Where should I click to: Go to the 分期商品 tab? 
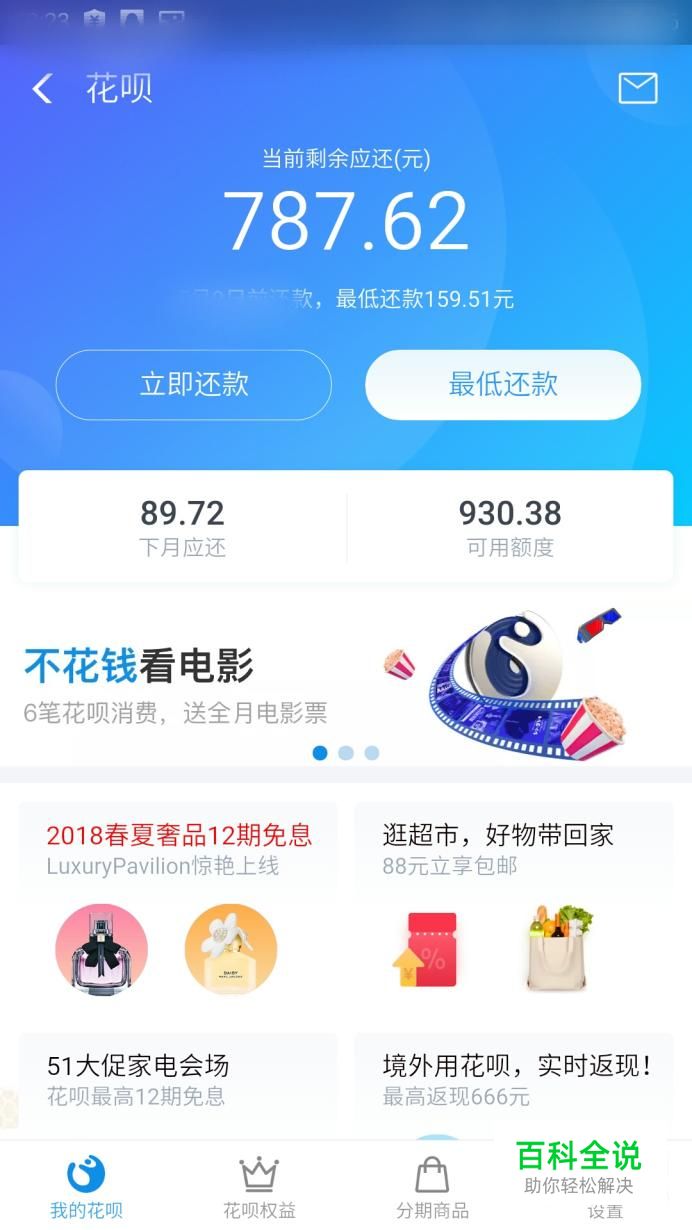coord(432,1188)
